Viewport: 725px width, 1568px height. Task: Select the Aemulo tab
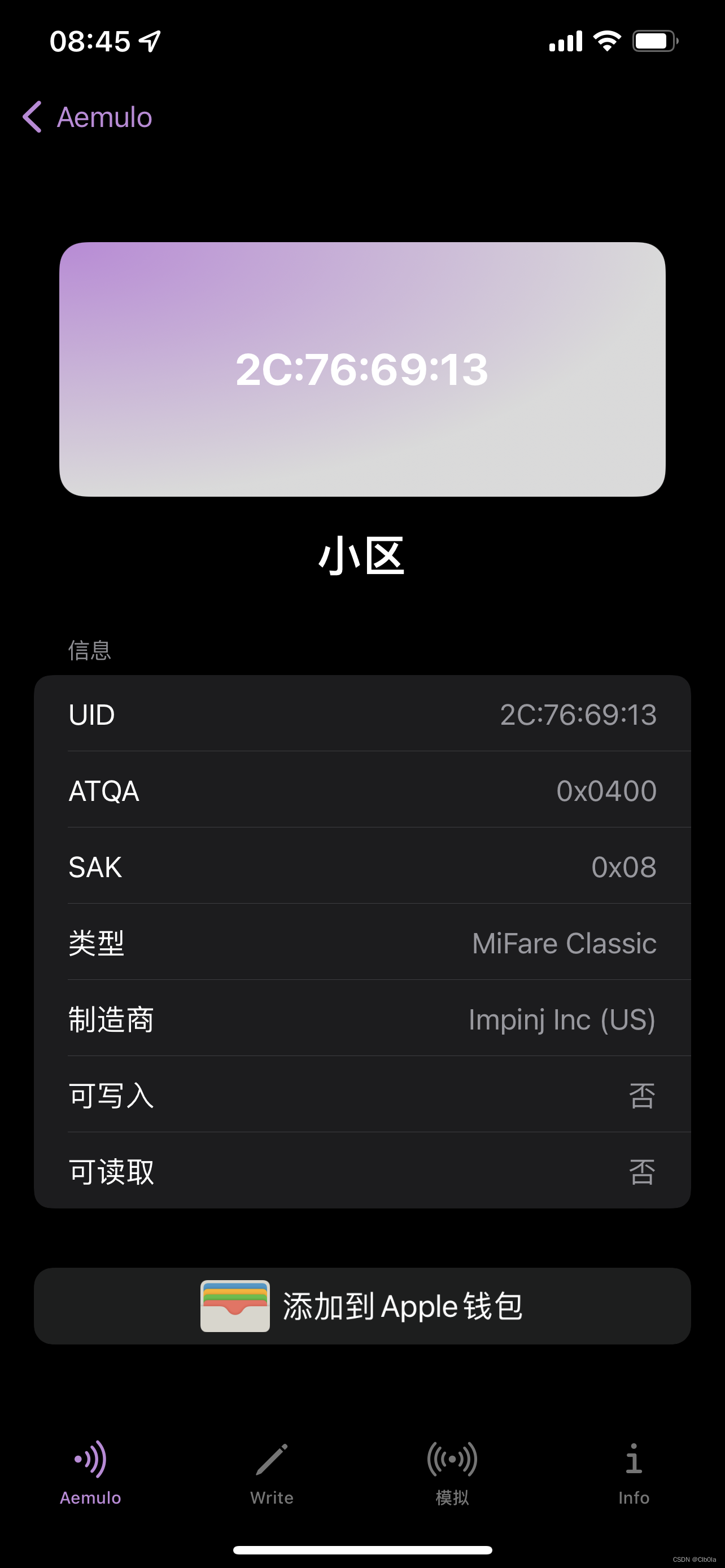90,1474
